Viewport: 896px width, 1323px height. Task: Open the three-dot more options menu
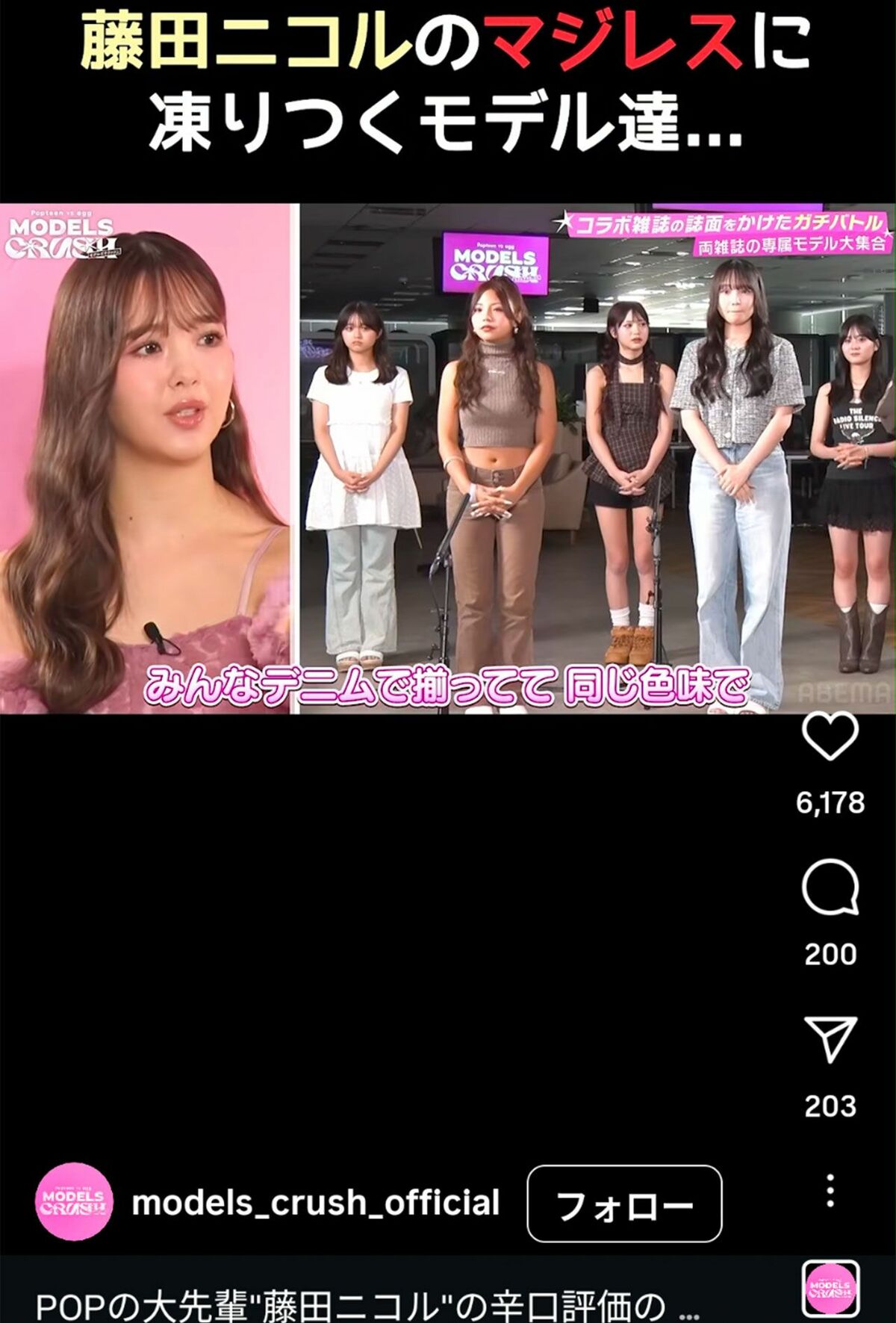(830, 1190)
